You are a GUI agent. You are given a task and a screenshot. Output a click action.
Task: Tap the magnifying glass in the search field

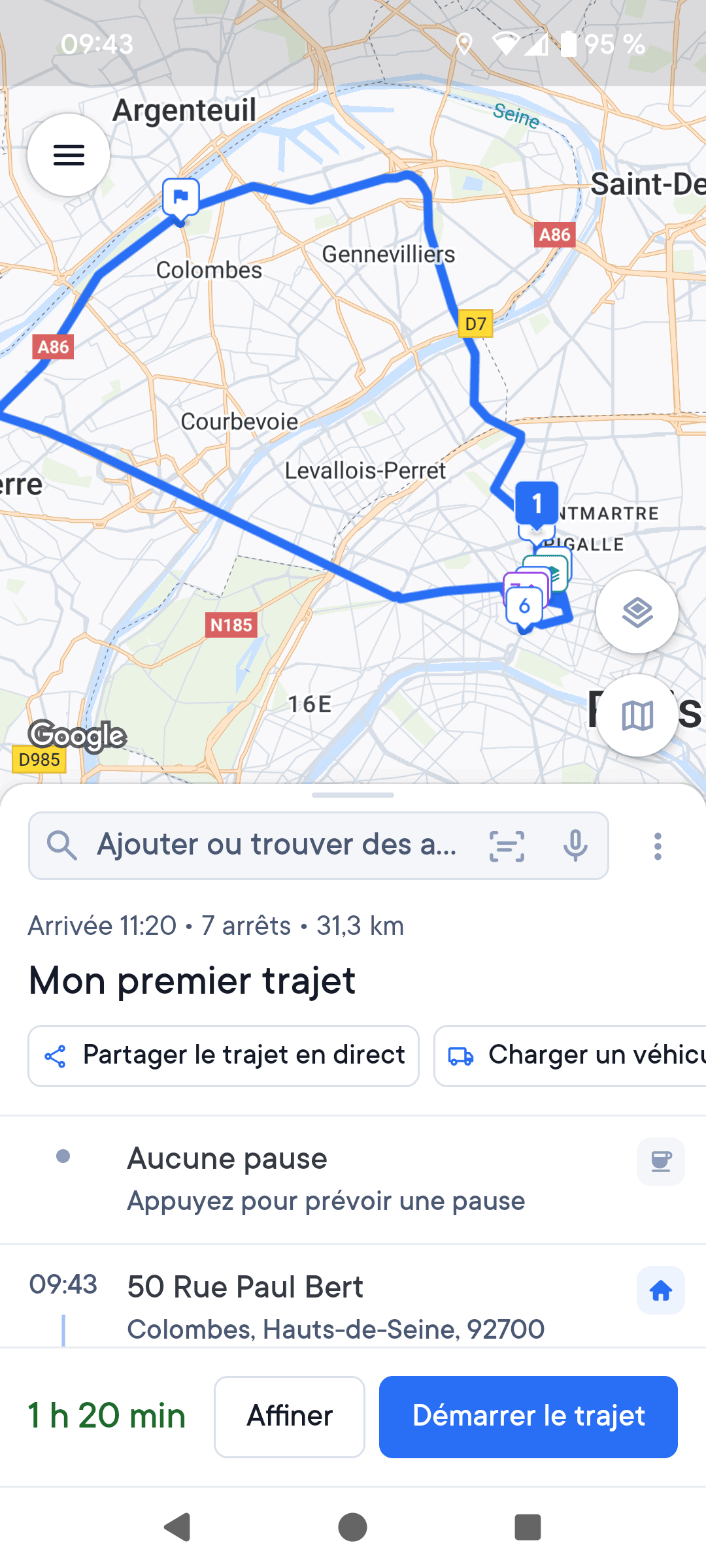coord(63,845)
